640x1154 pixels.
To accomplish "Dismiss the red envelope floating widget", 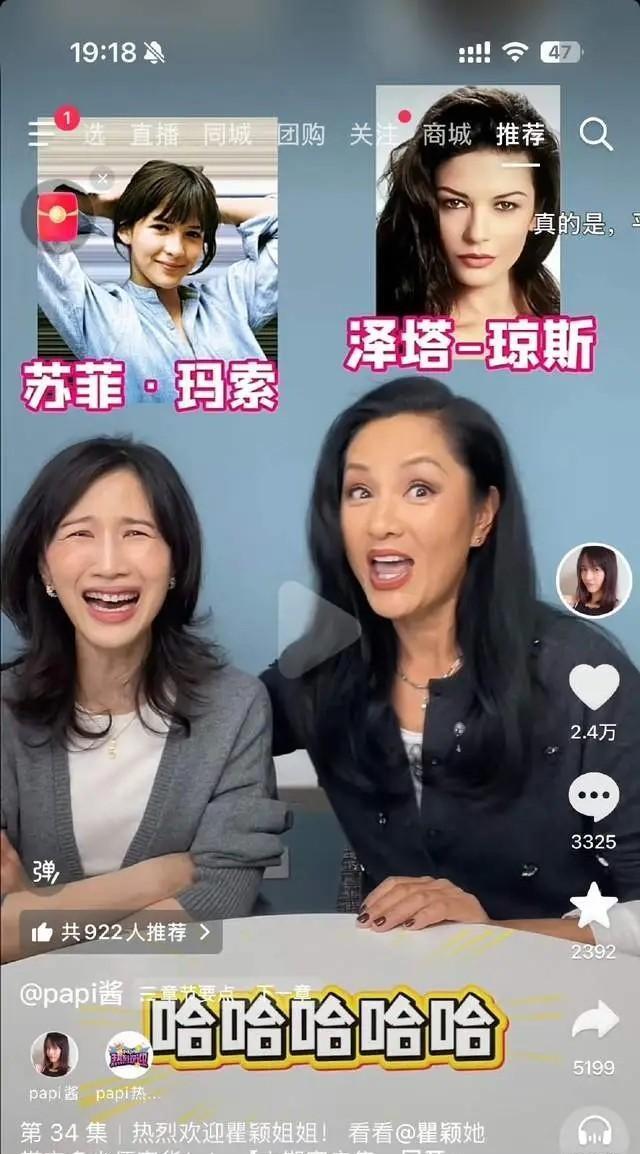I will tap(102, 179).
